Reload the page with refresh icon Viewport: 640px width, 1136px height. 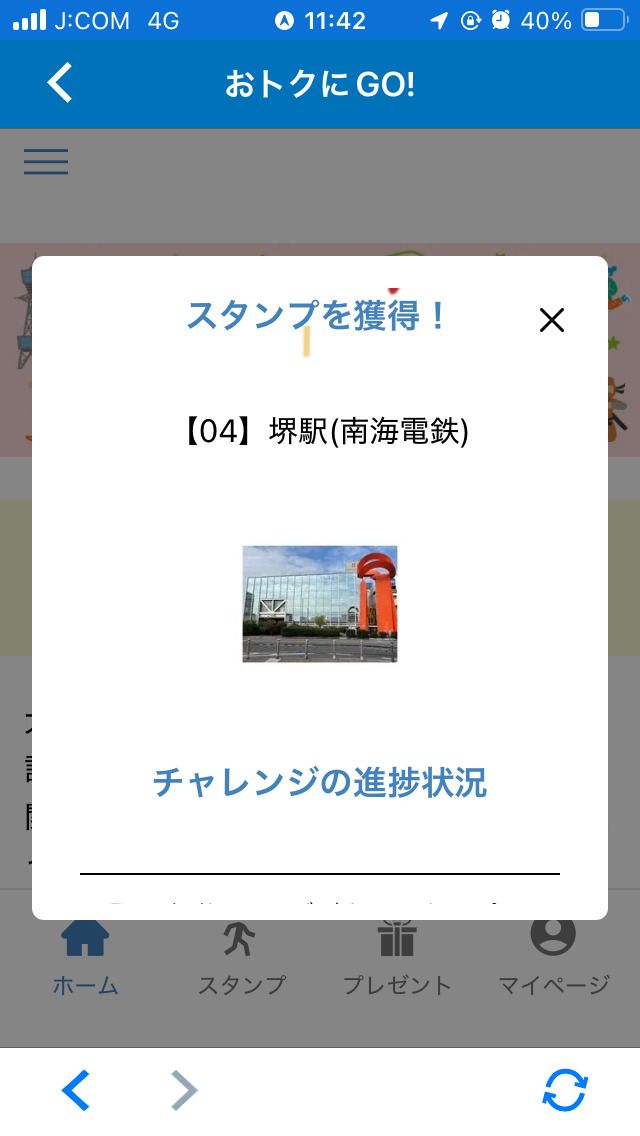pyautogui.click(x=565, y=1090)
